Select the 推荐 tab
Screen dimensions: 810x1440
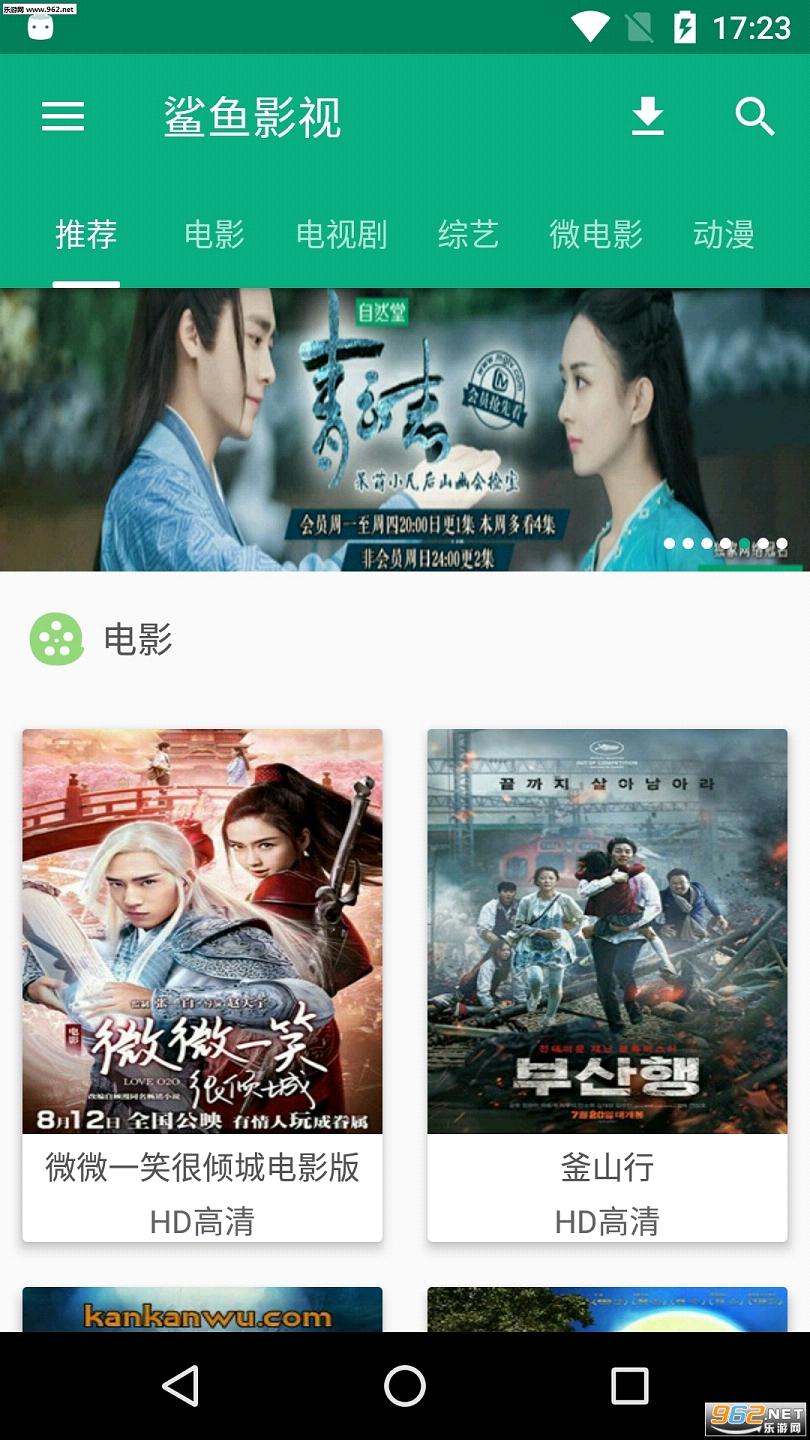point(86,235)
